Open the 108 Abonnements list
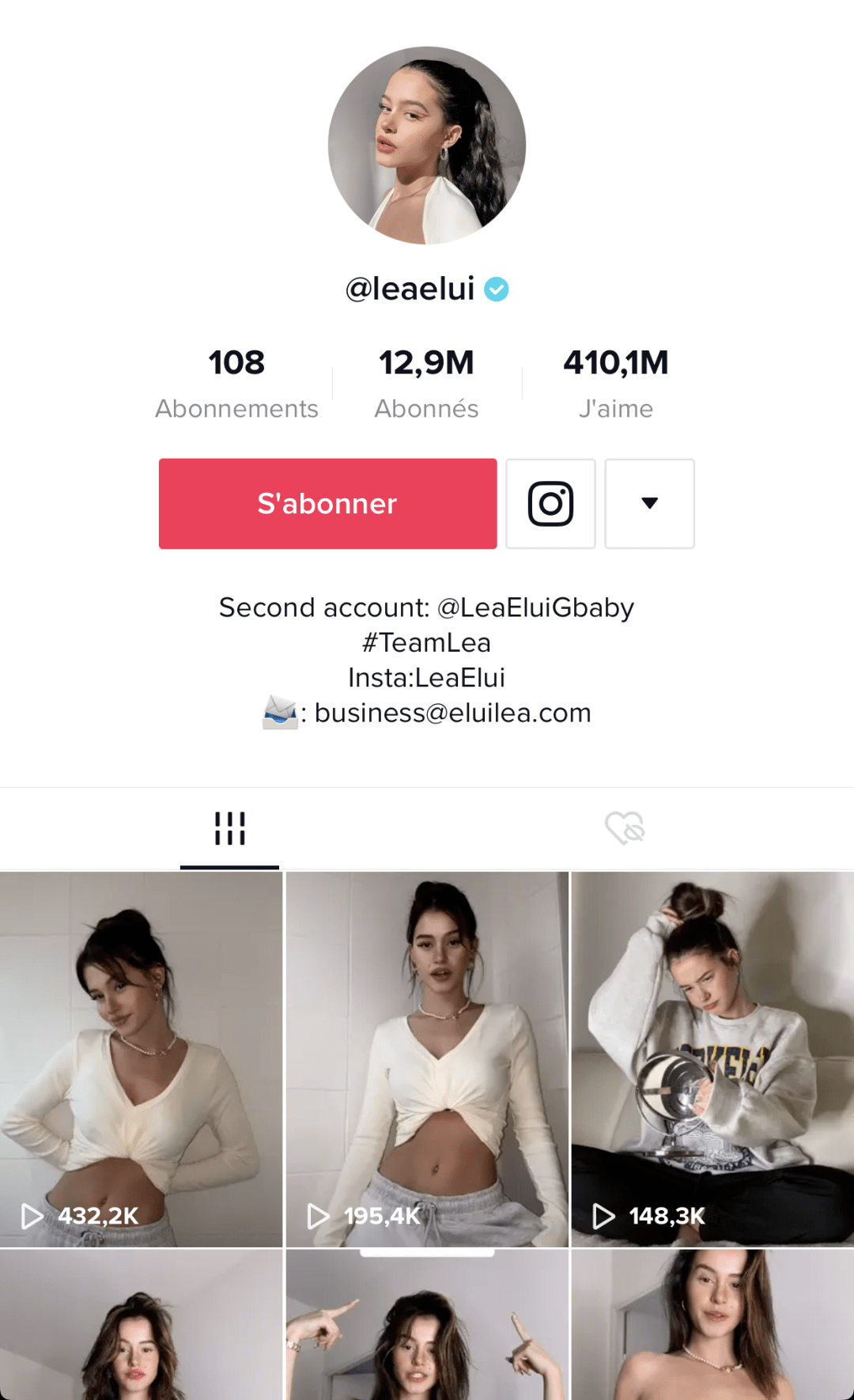The width and height of the screenshot is (854, 1400). click(x=236, y=383)
